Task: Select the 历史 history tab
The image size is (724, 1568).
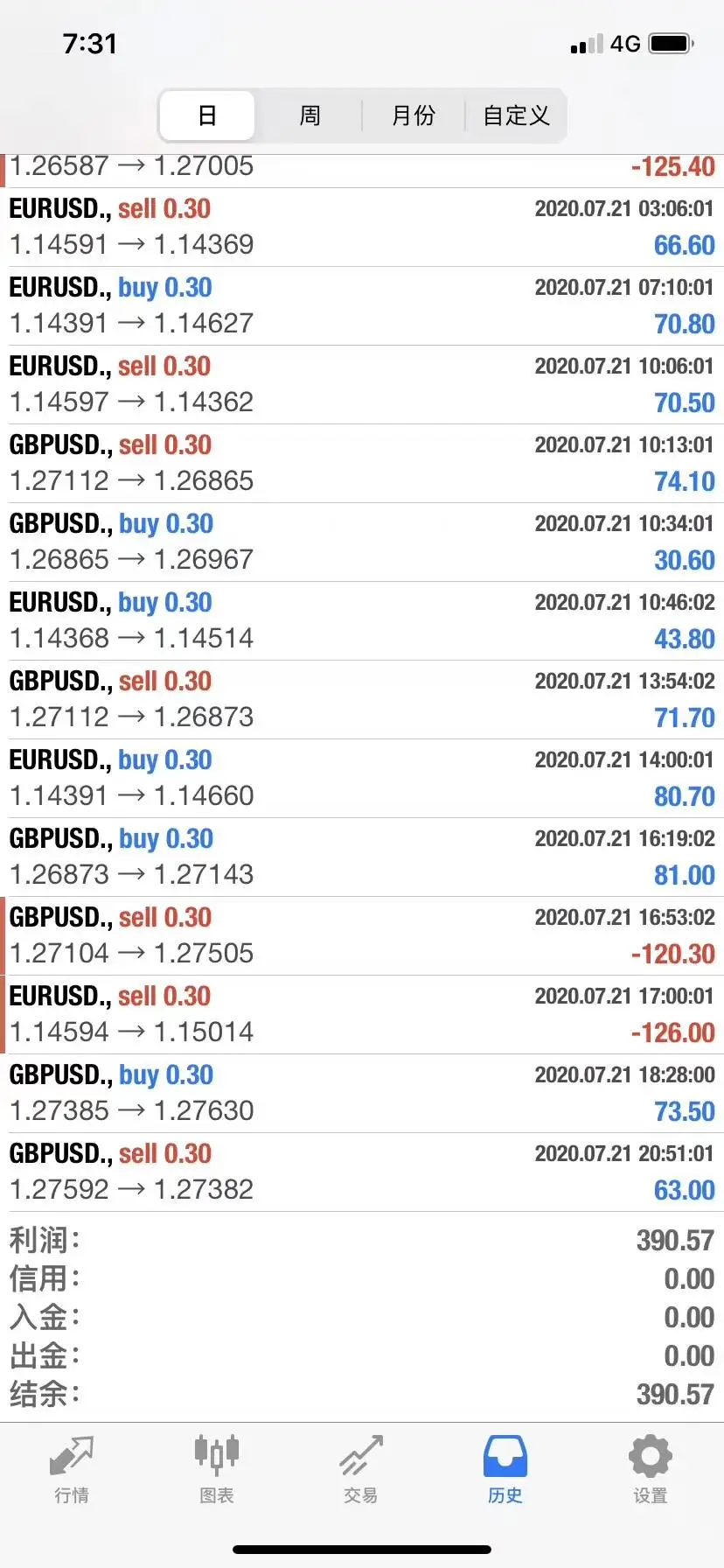Action: pos(505,1470)
